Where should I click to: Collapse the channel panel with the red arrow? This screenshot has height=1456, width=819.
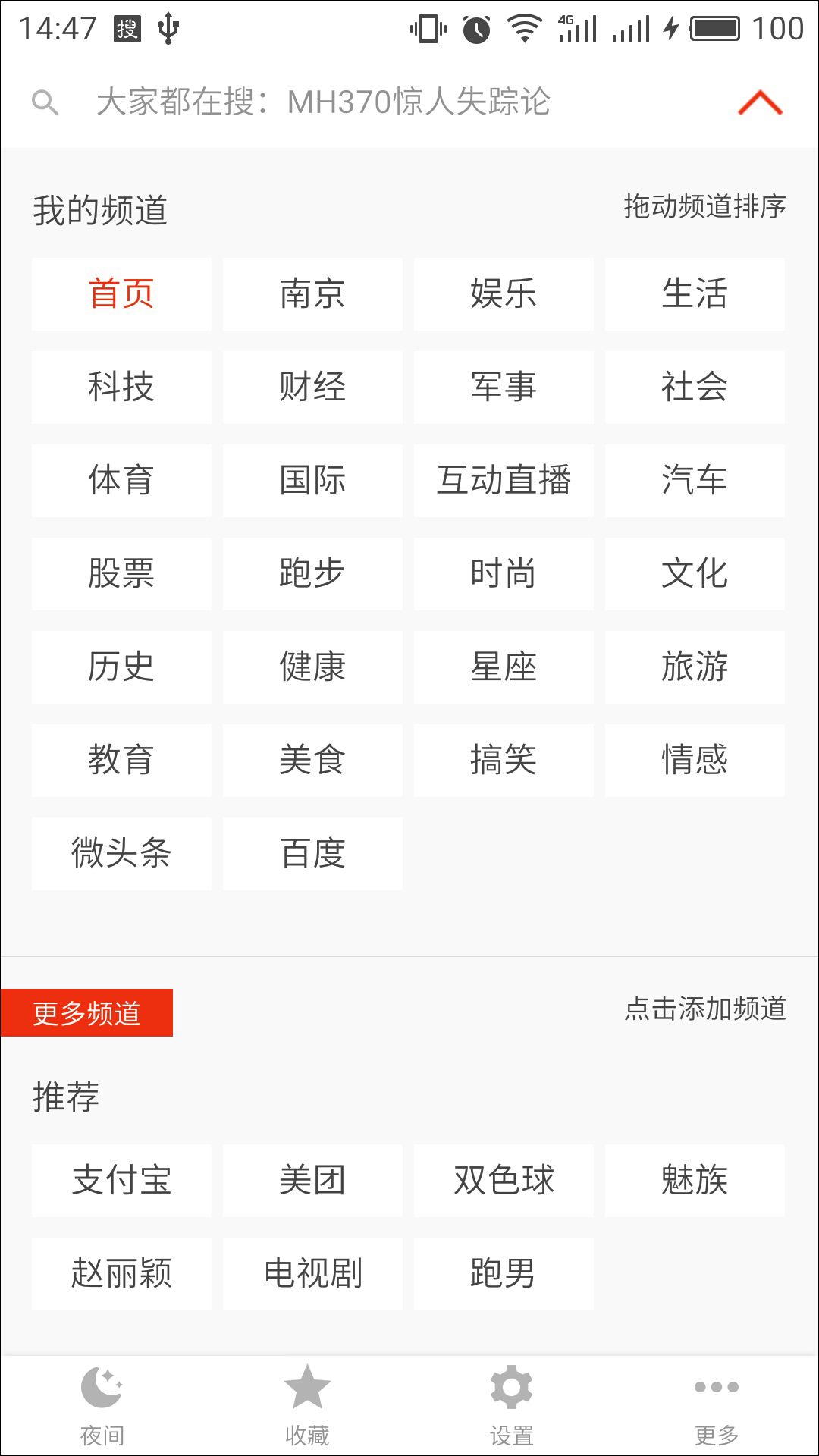tap(760, 102)
